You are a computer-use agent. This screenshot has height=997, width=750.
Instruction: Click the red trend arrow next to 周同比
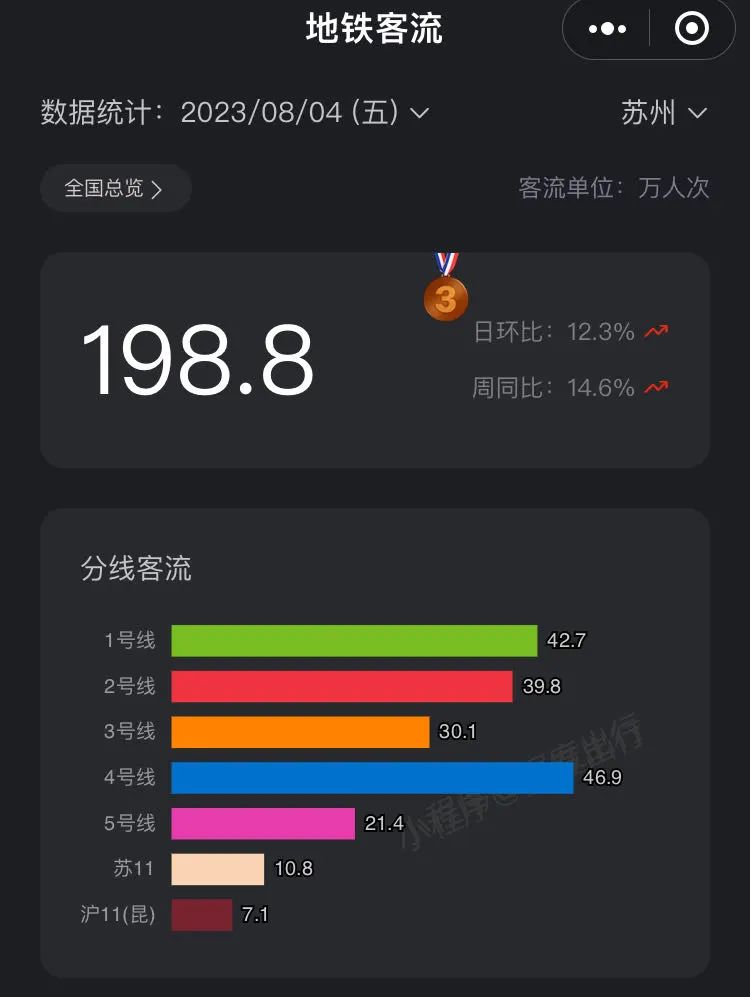click(x=657, y=388)
